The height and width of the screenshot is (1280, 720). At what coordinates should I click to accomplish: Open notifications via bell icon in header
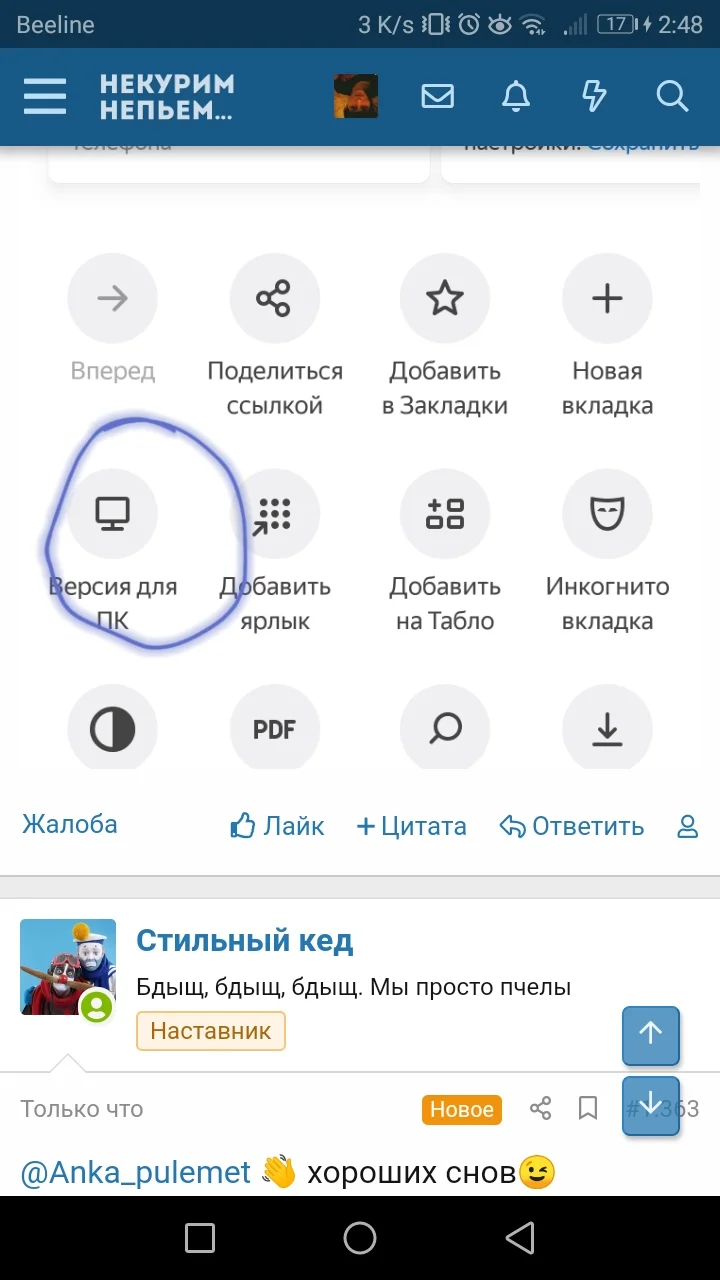516,96
